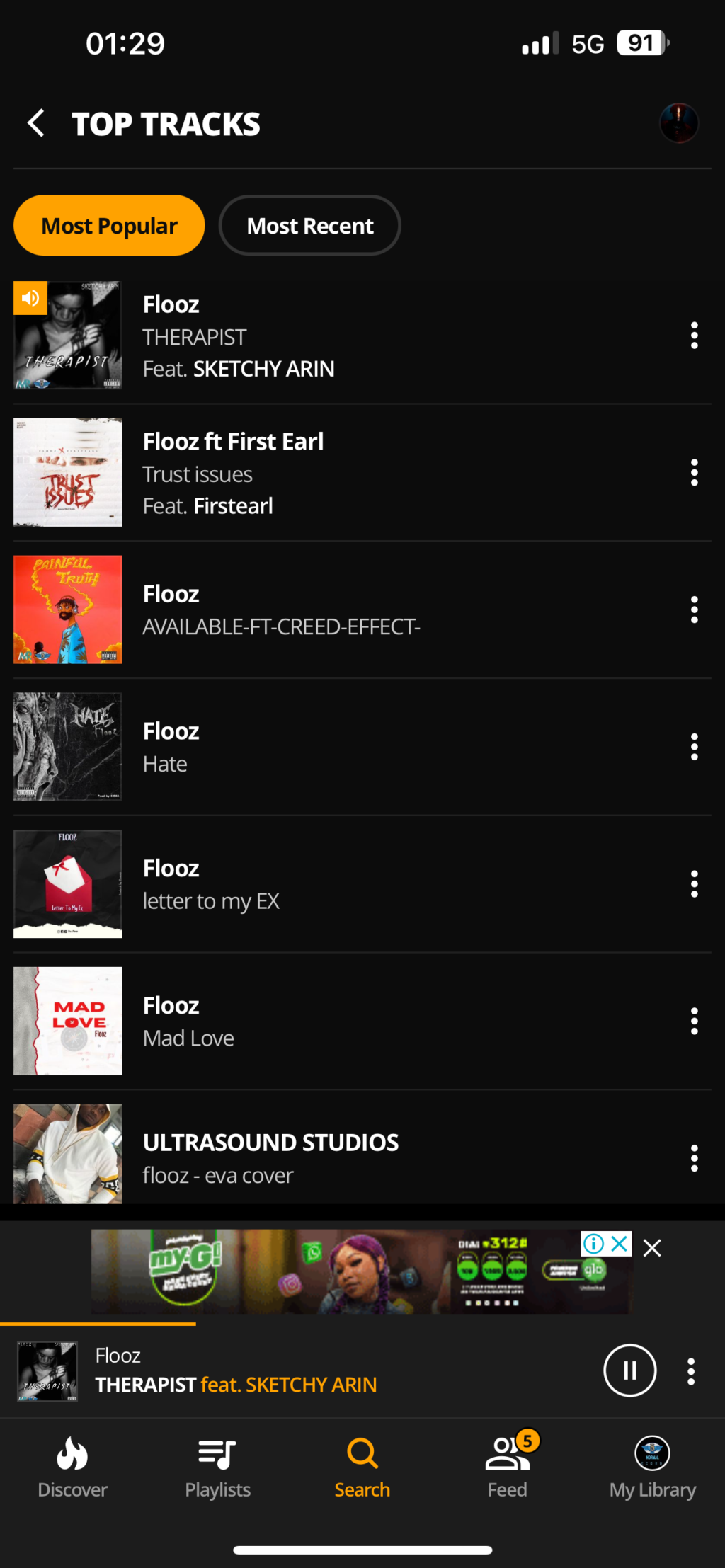Select the Most Popular filter

(109, 225)
